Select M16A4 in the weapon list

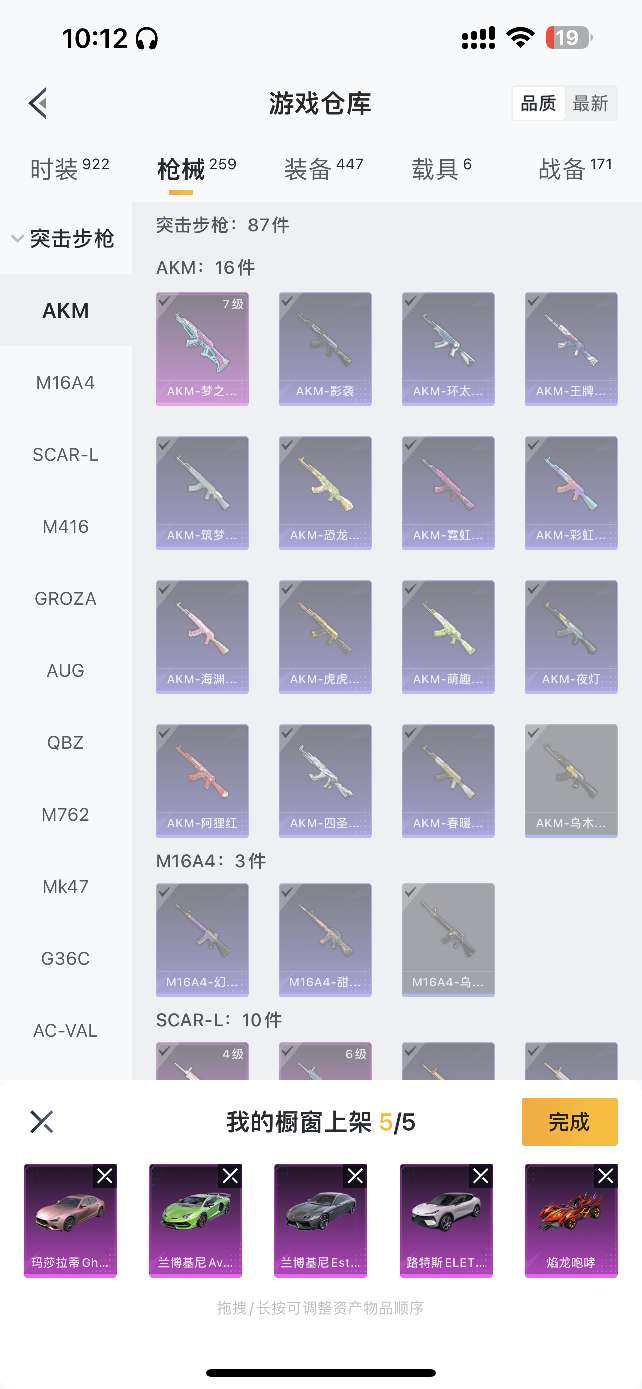pos(65,383)
